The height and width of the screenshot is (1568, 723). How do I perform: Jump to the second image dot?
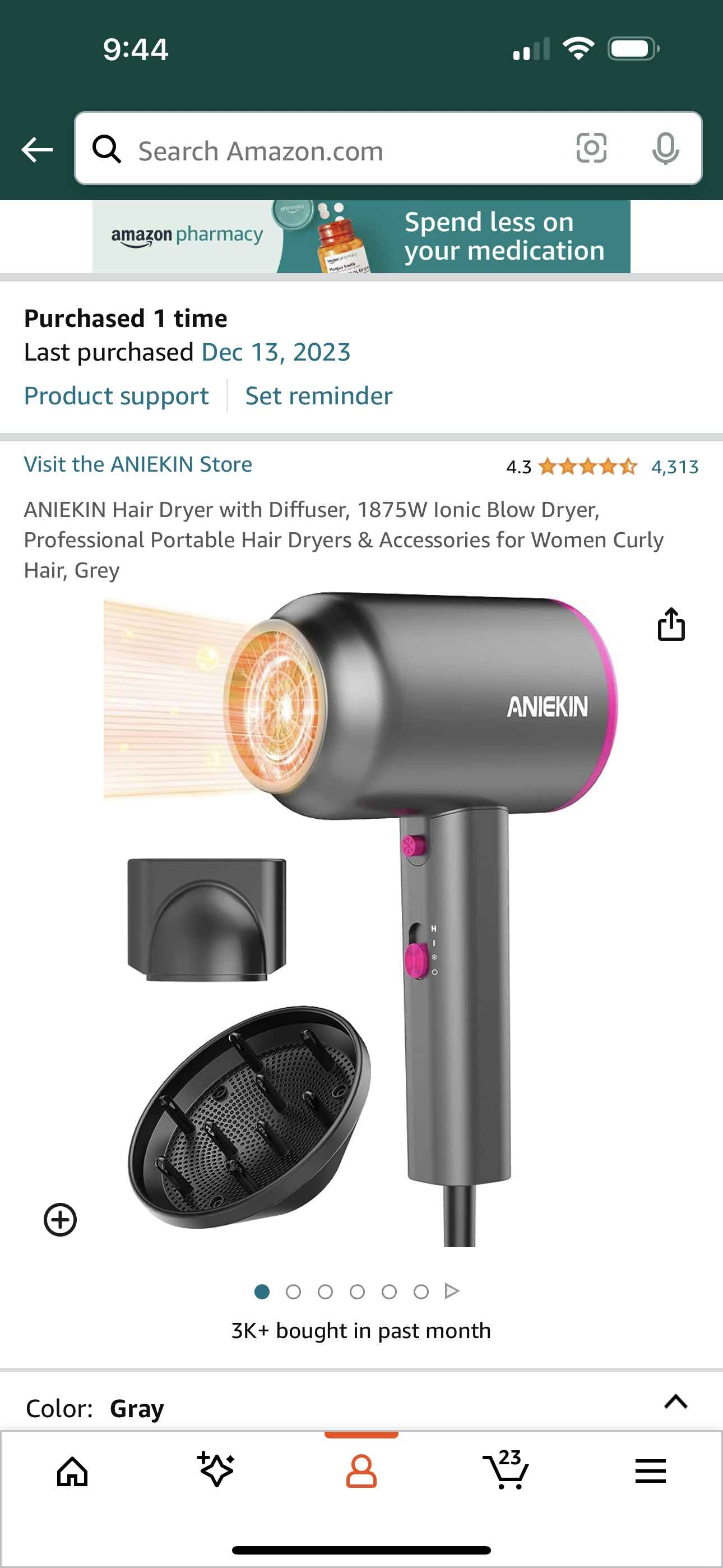(x=293, y=1292)
